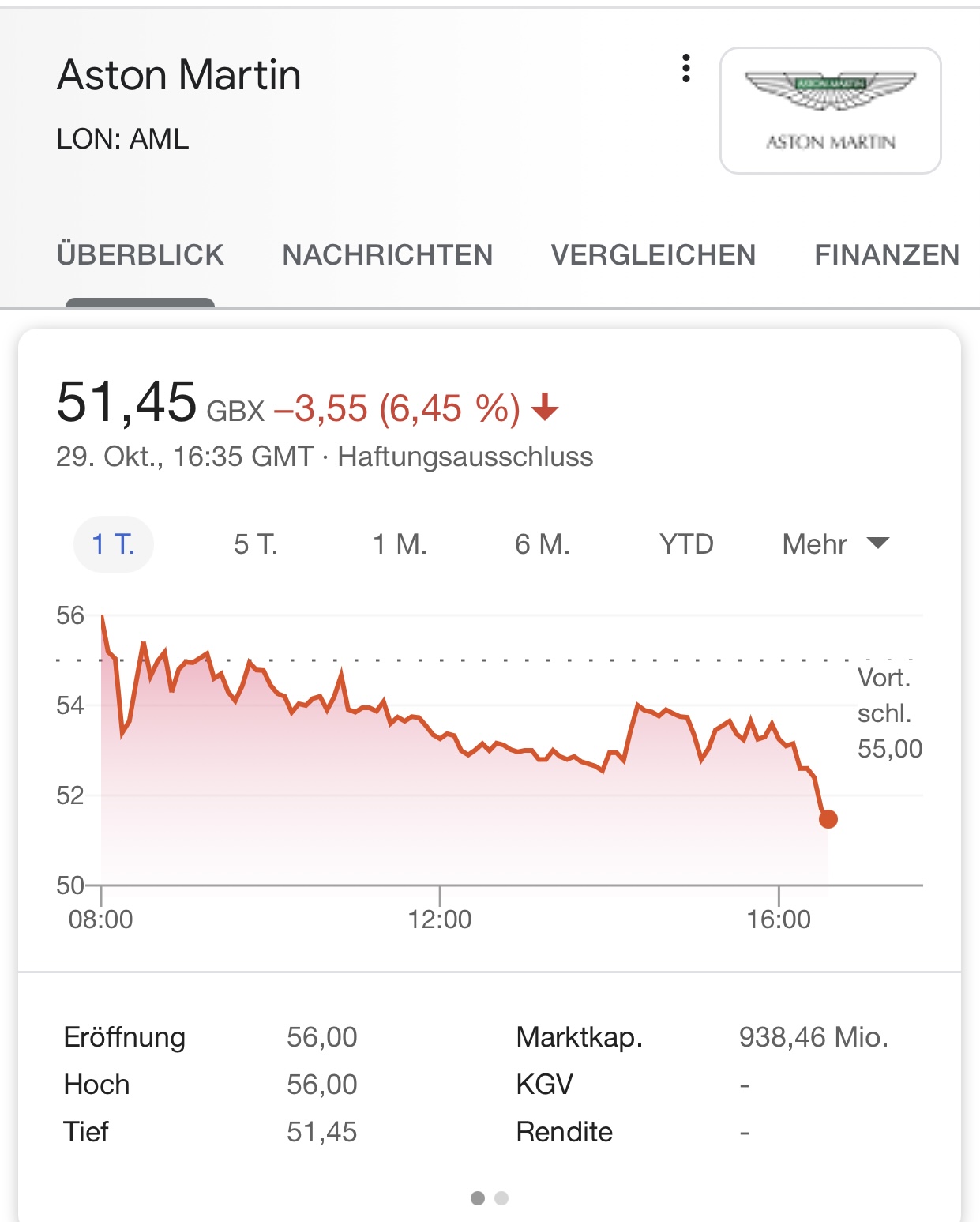This screenshot has height=1222, width=980.
Task: View the 6 M. chart range
Action: 543,544
